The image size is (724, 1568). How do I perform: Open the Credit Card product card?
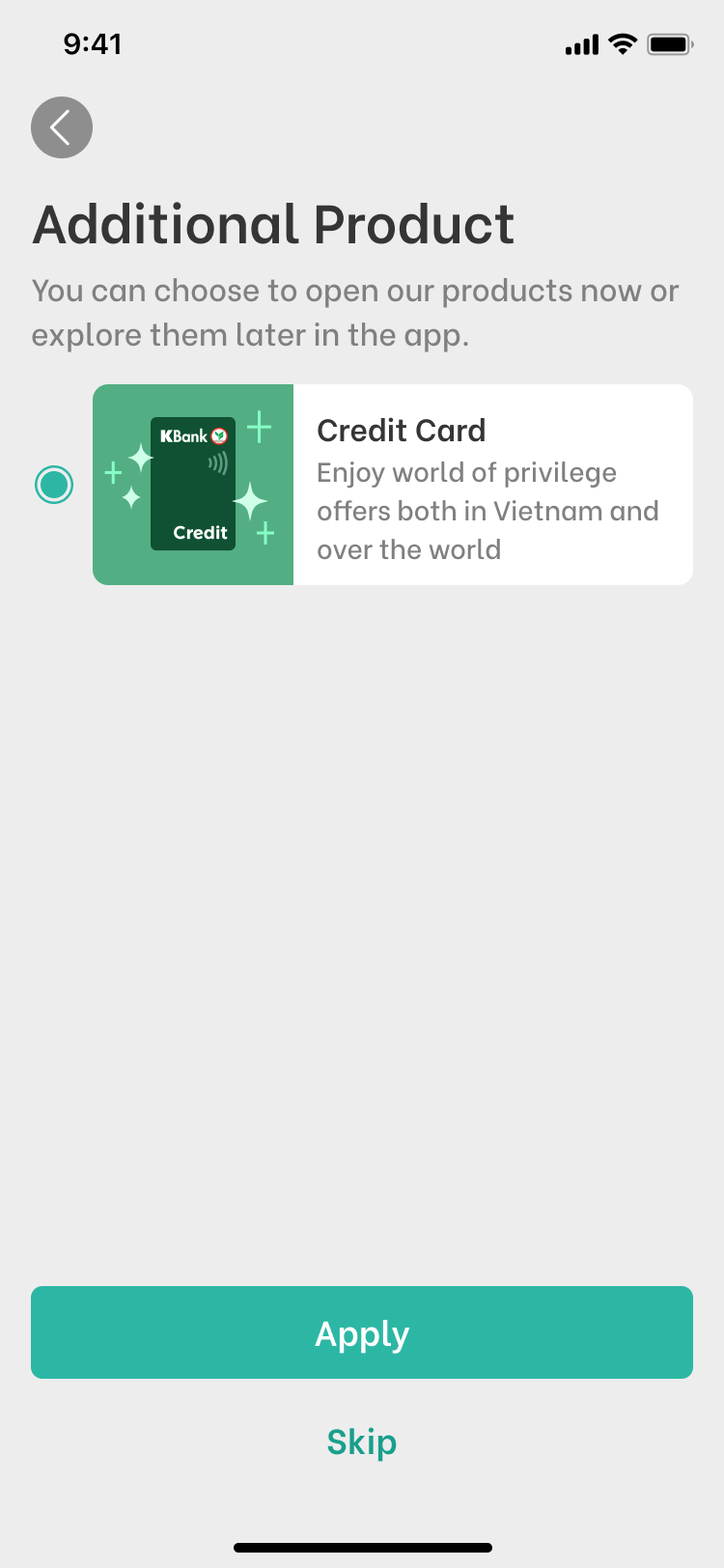point(393,485)
